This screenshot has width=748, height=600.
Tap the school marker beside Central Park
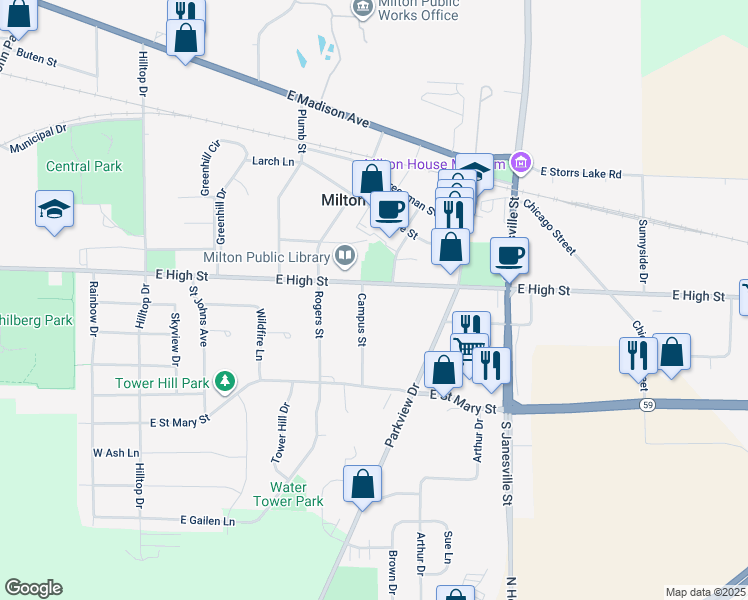point(54,209)
